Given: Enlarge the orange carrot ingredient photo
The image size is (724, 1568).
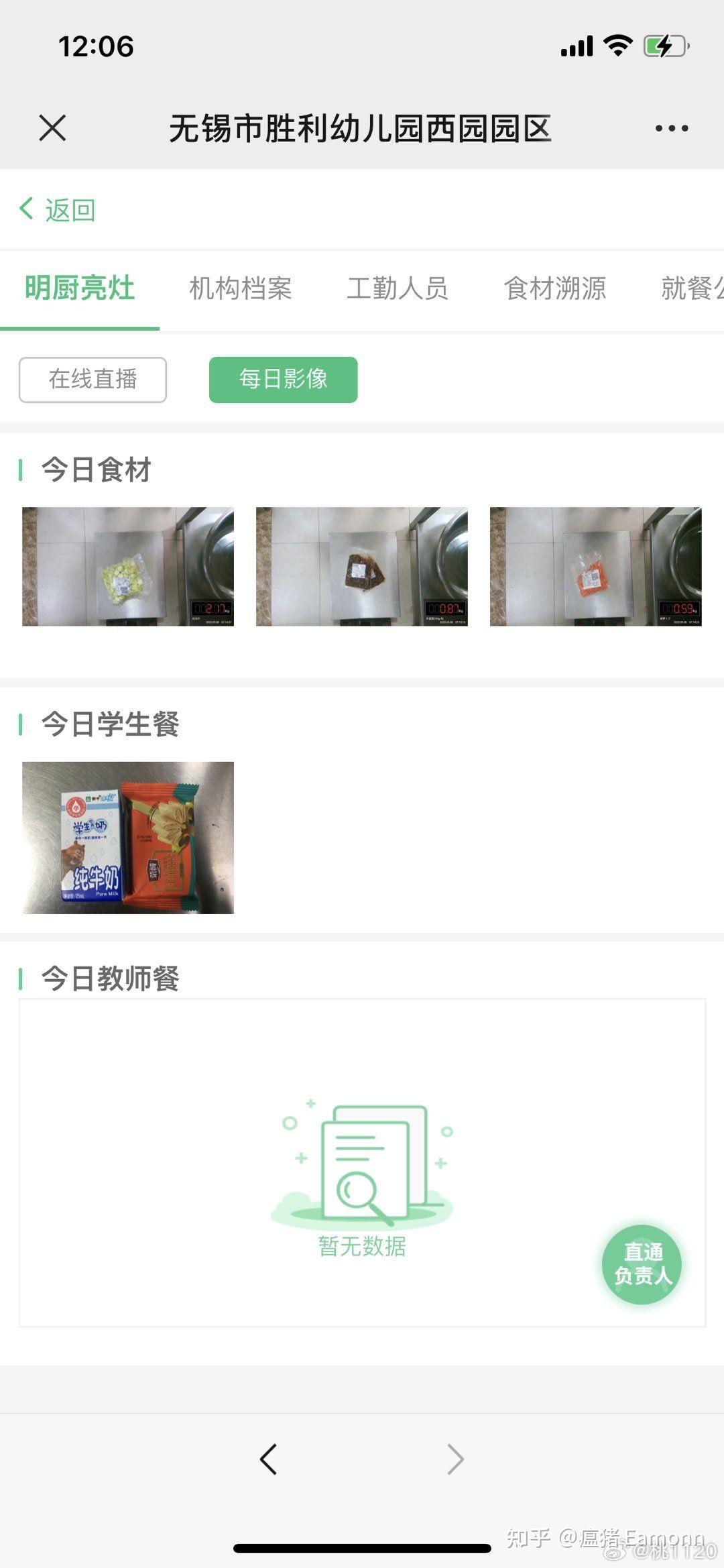Looking at the screenshot, I should (595, 567).
